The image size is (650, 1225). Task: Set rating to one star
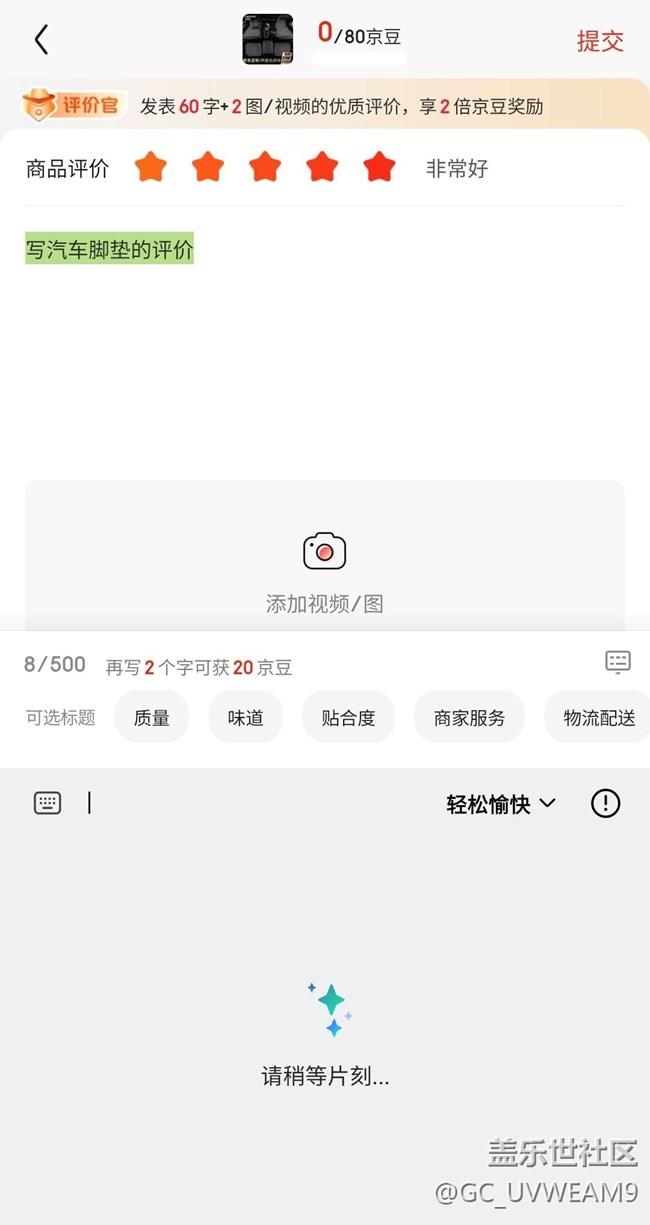pyautogui.click(x=150, y=167)
